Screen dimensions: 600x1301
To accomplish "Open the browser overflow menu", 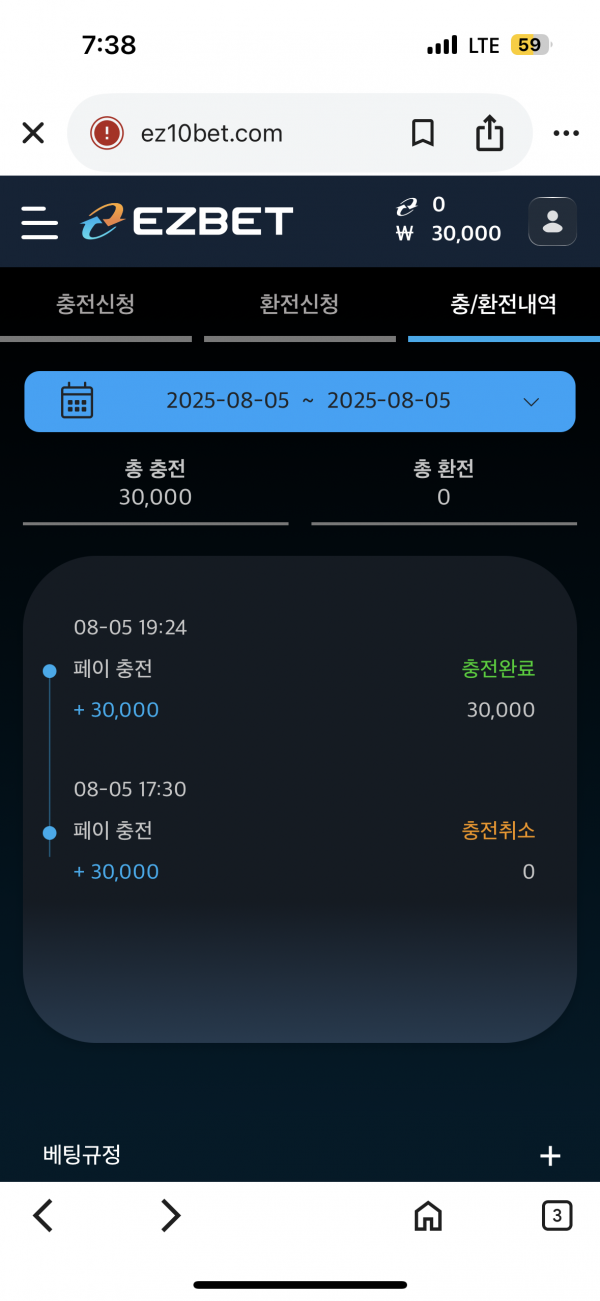I will pos(566,133).
